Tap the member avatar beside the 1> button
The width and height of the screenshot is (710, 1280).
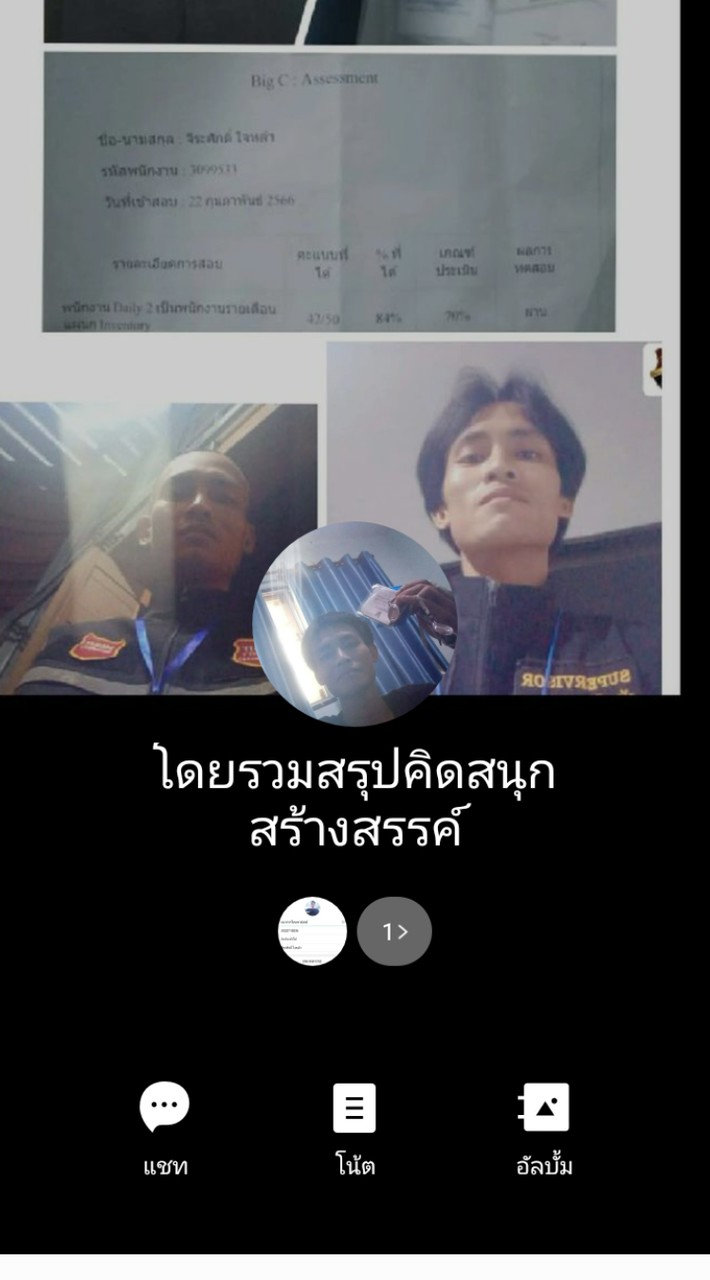(312, 931)
